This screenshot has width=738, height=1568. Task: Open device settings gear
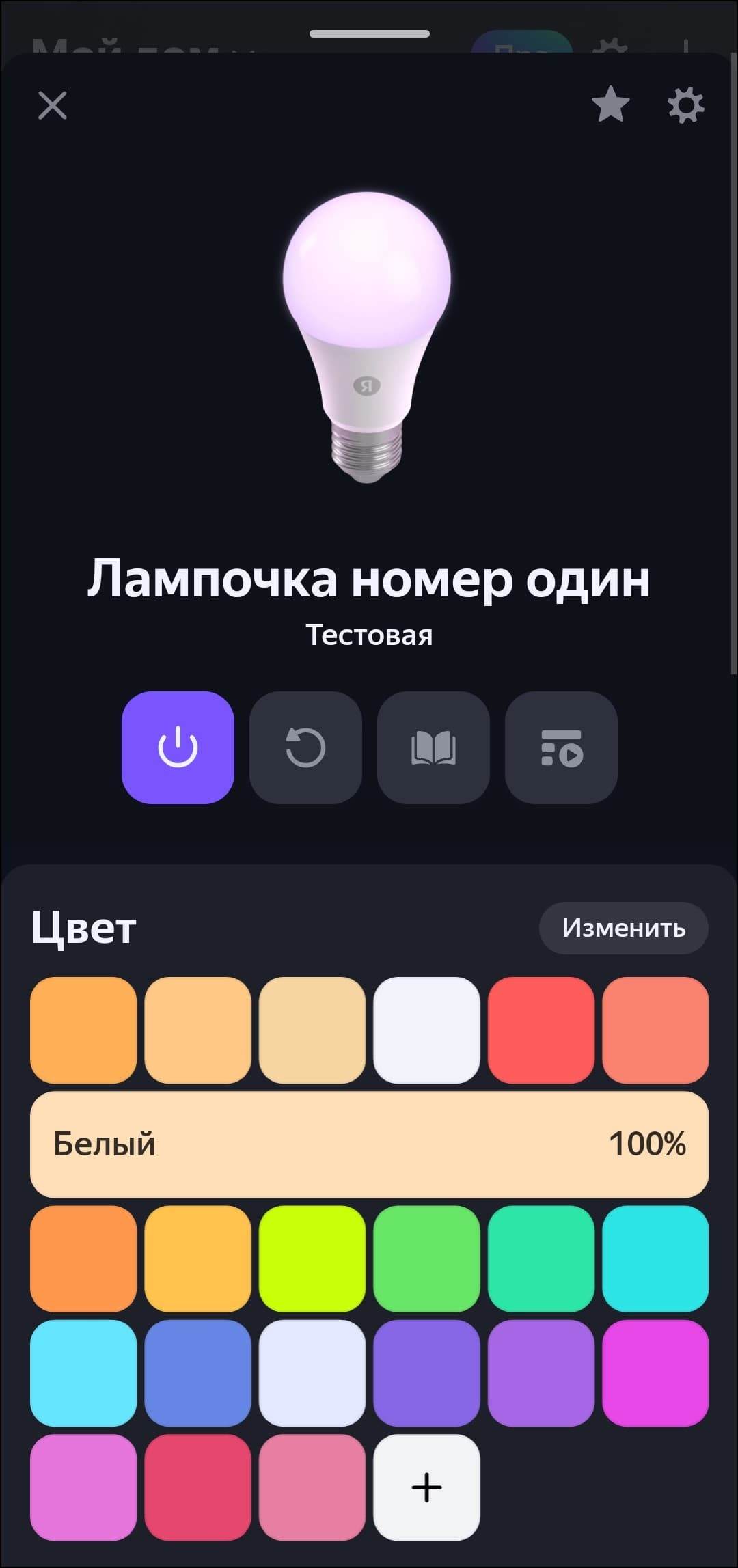(x=685, y=105)
